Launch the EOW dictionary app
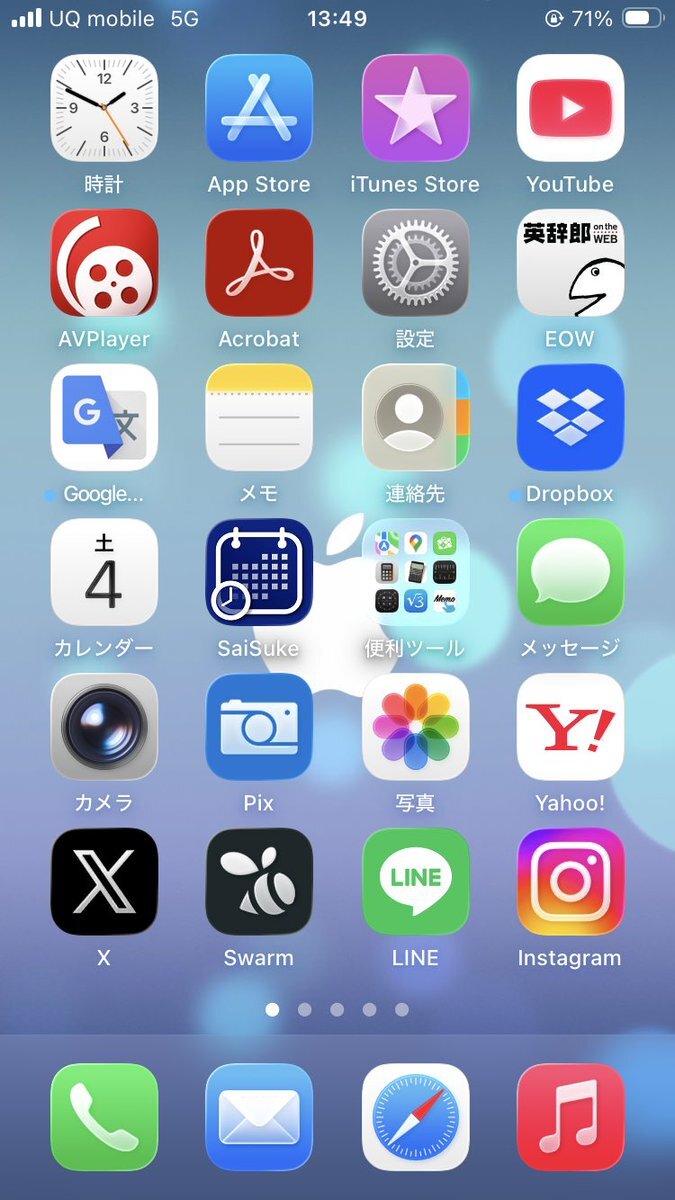The height and width of the screenshot is (1200, 675). point(570,263)
